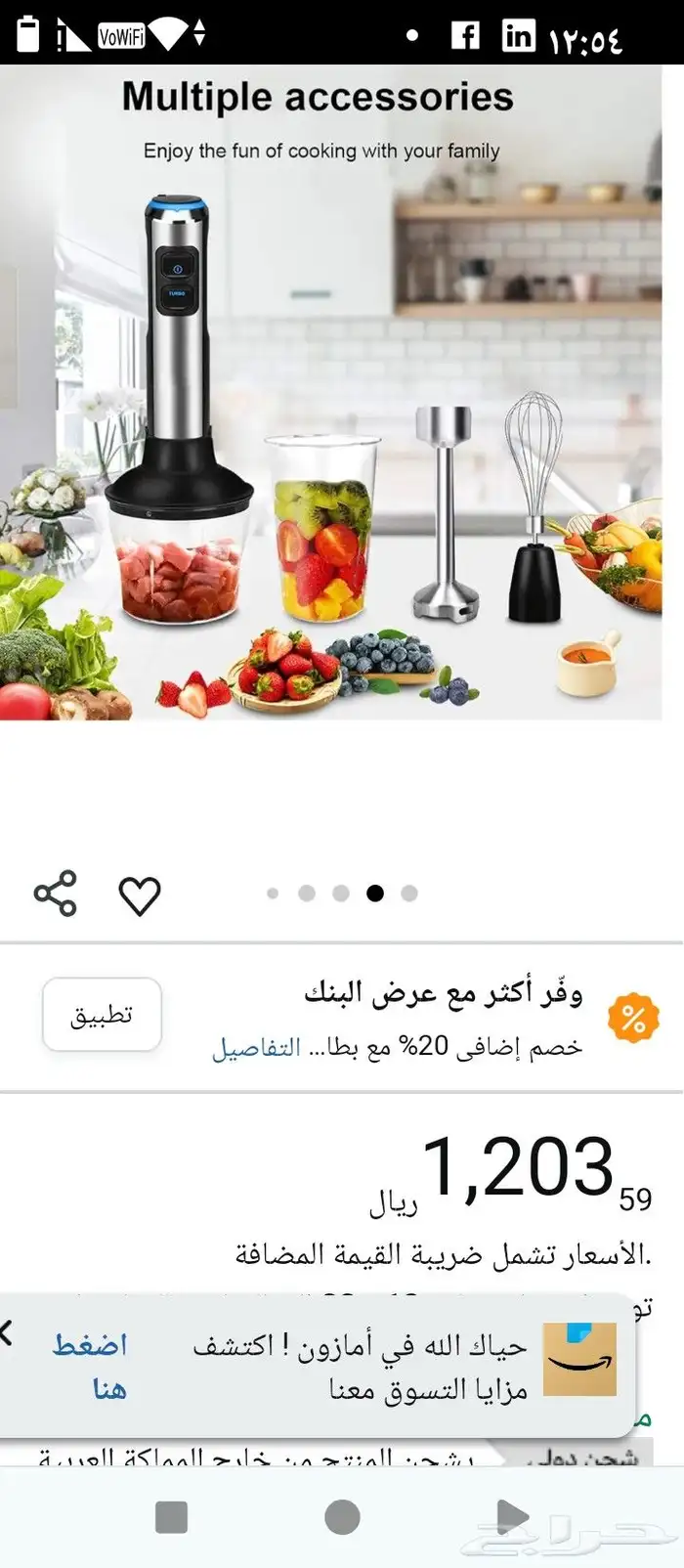Viewport: 684px width, 1568px height.
Task: Share this blender product
Action: point(55,893)
